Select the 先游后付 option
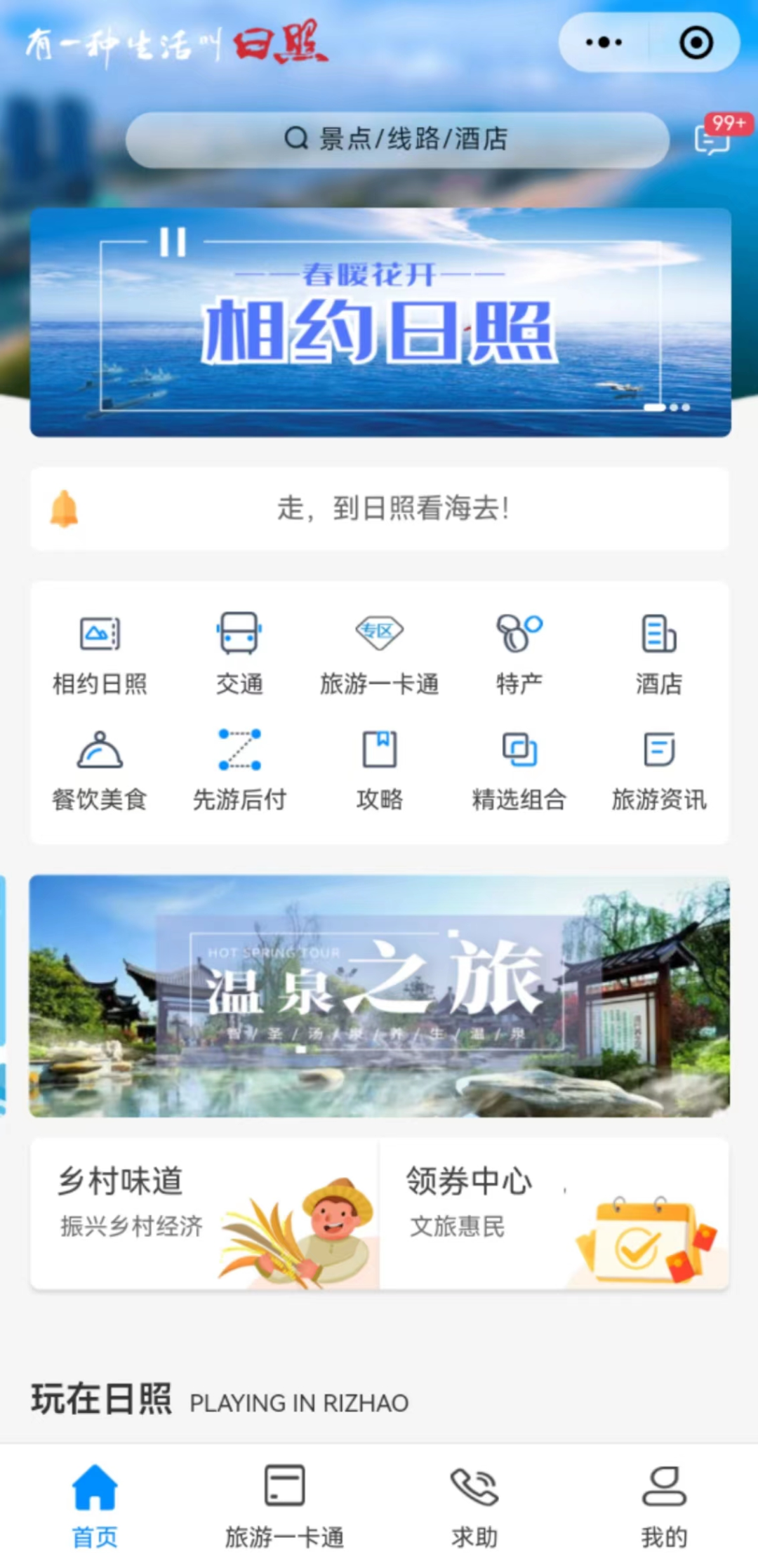 coord(239,770)
